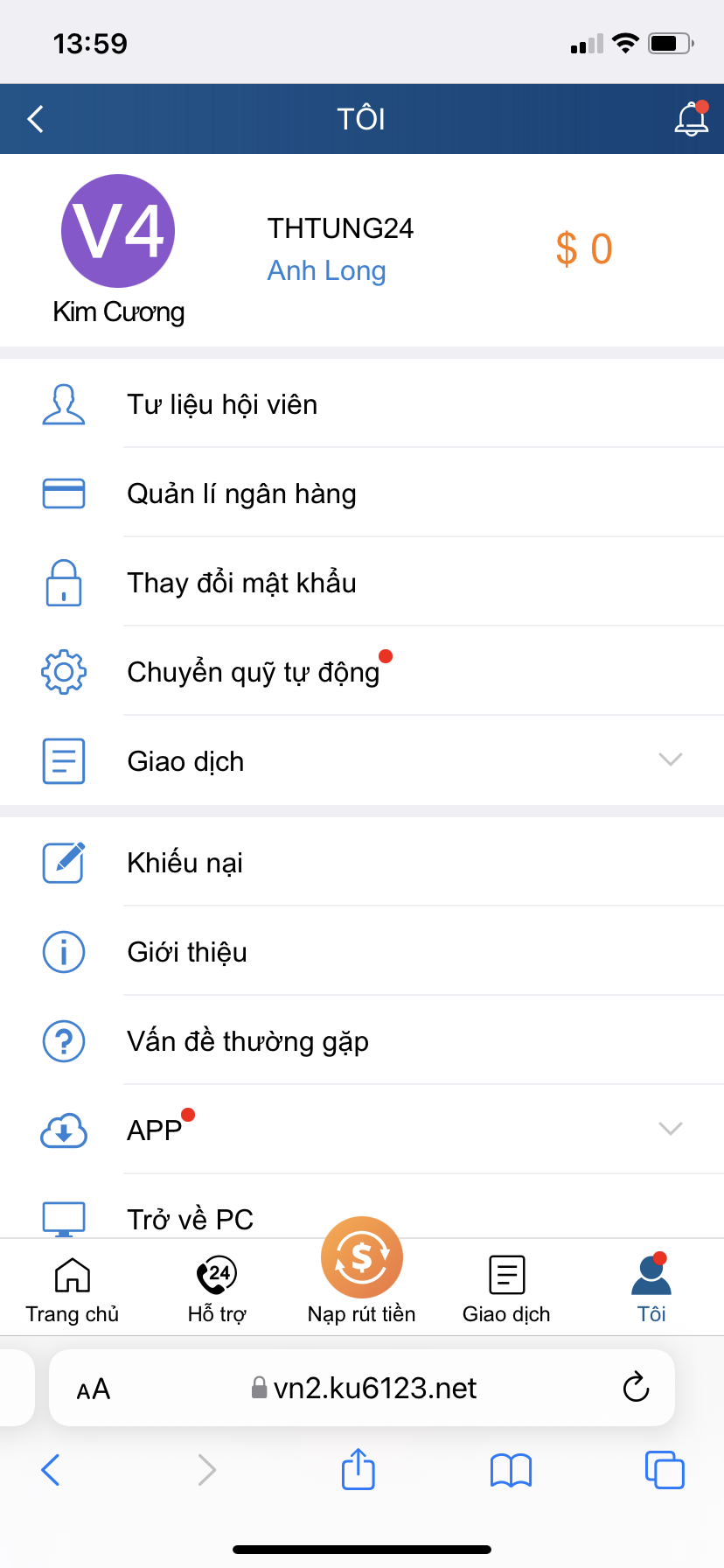Open Vấn đề thường gặp
This screenshot has width=724, height=1568.
(x=362, y=1041)
